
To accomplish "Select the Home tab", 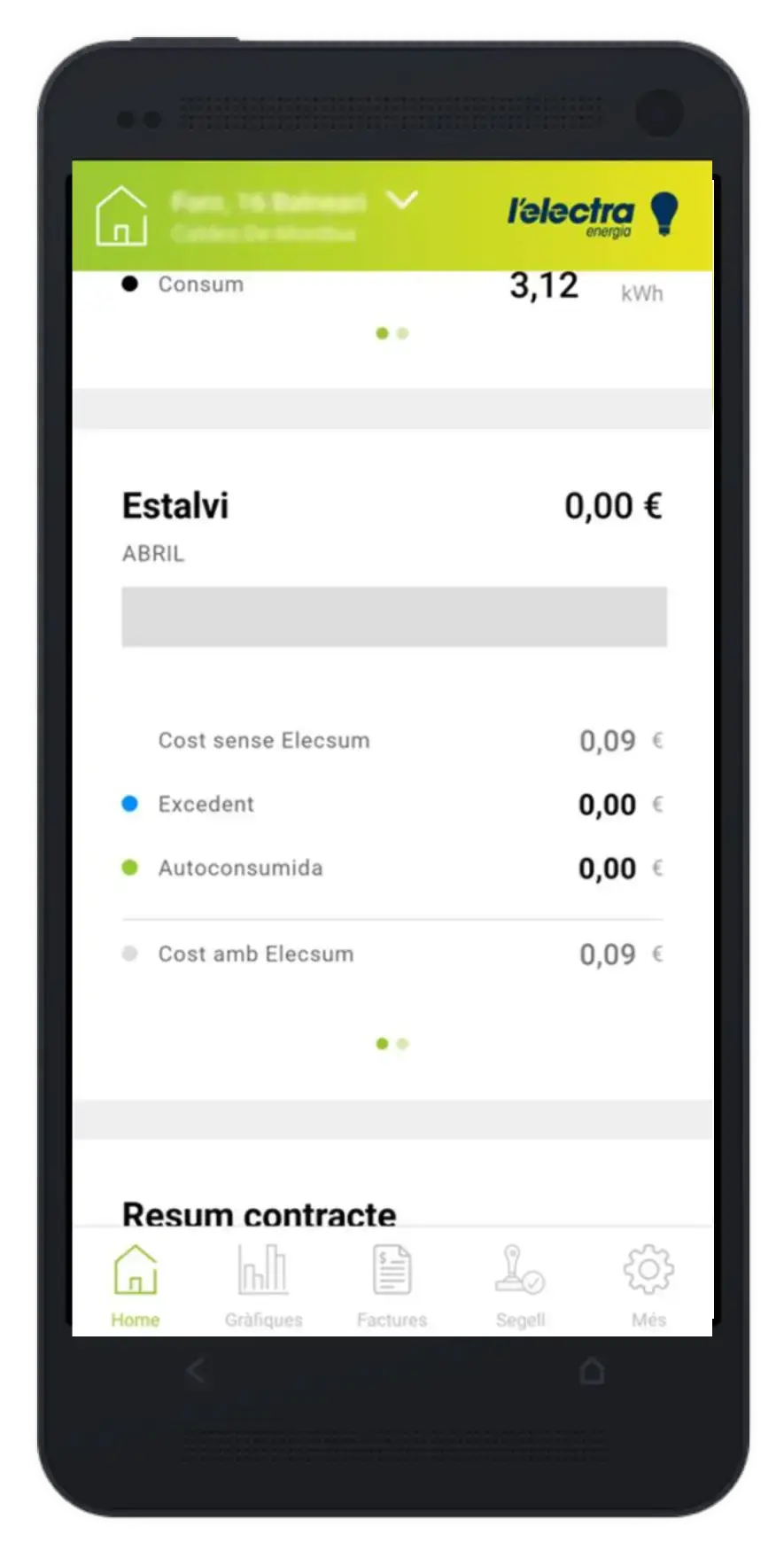I will pos(135,1285).
